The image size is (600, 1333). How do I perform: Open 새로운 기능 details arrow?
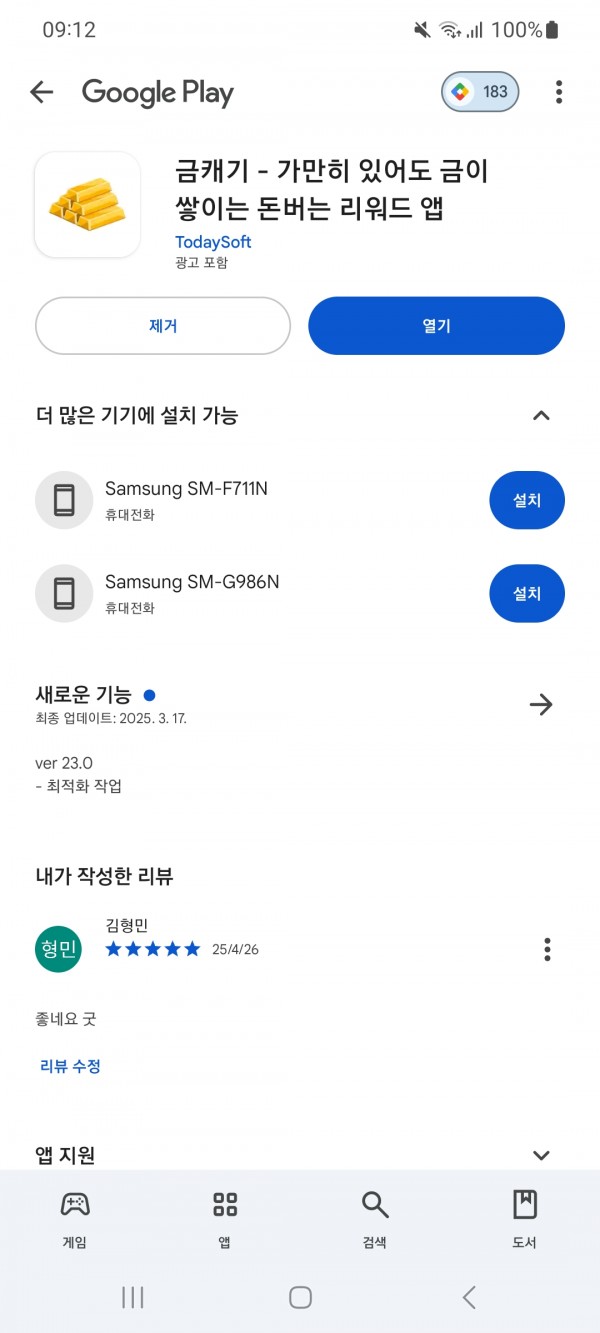(x=541, y=705)
